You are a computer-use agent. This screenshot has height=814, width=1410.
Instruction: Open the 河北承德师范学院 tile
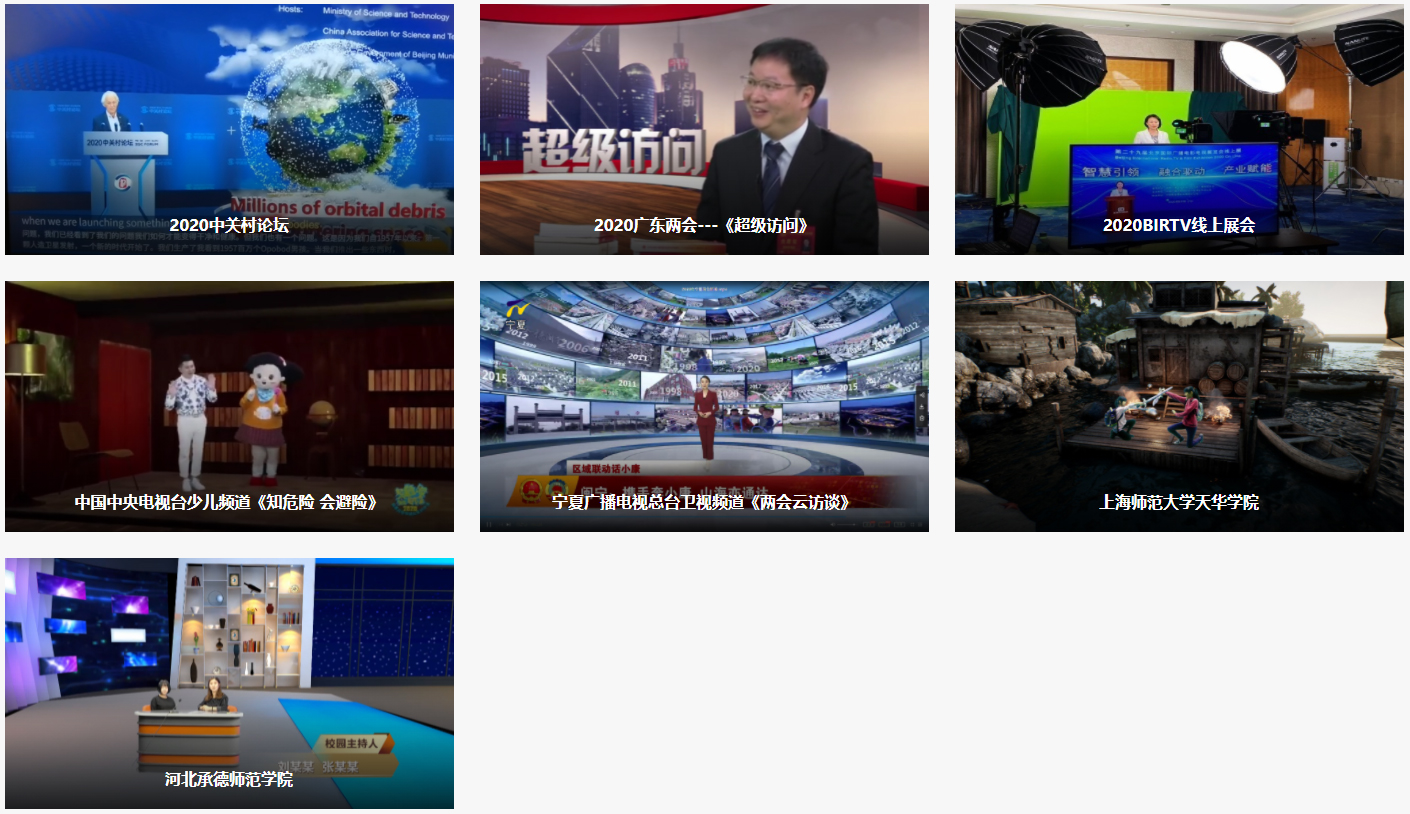point(229,683)
